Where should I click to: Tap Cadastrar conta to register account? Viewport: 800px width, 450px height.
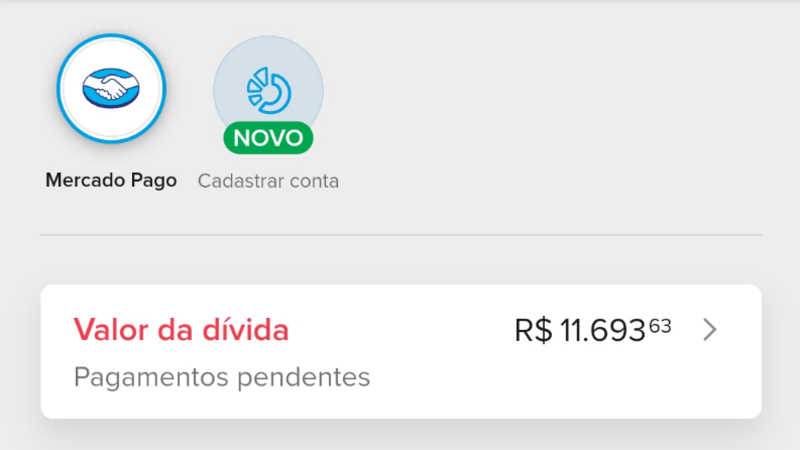(268, 92)
